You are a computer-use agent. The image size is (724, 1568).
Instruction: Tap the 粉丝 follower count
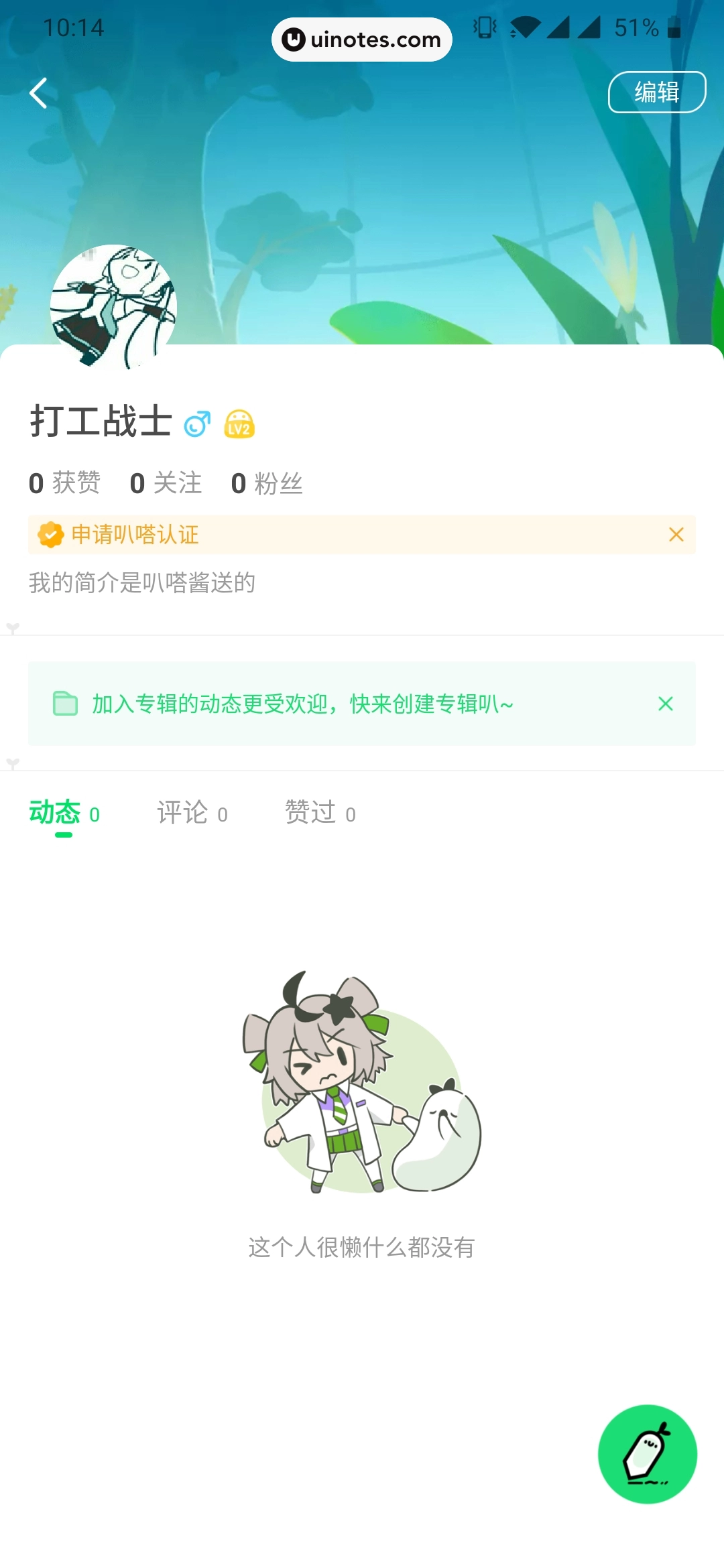[267, 482]
